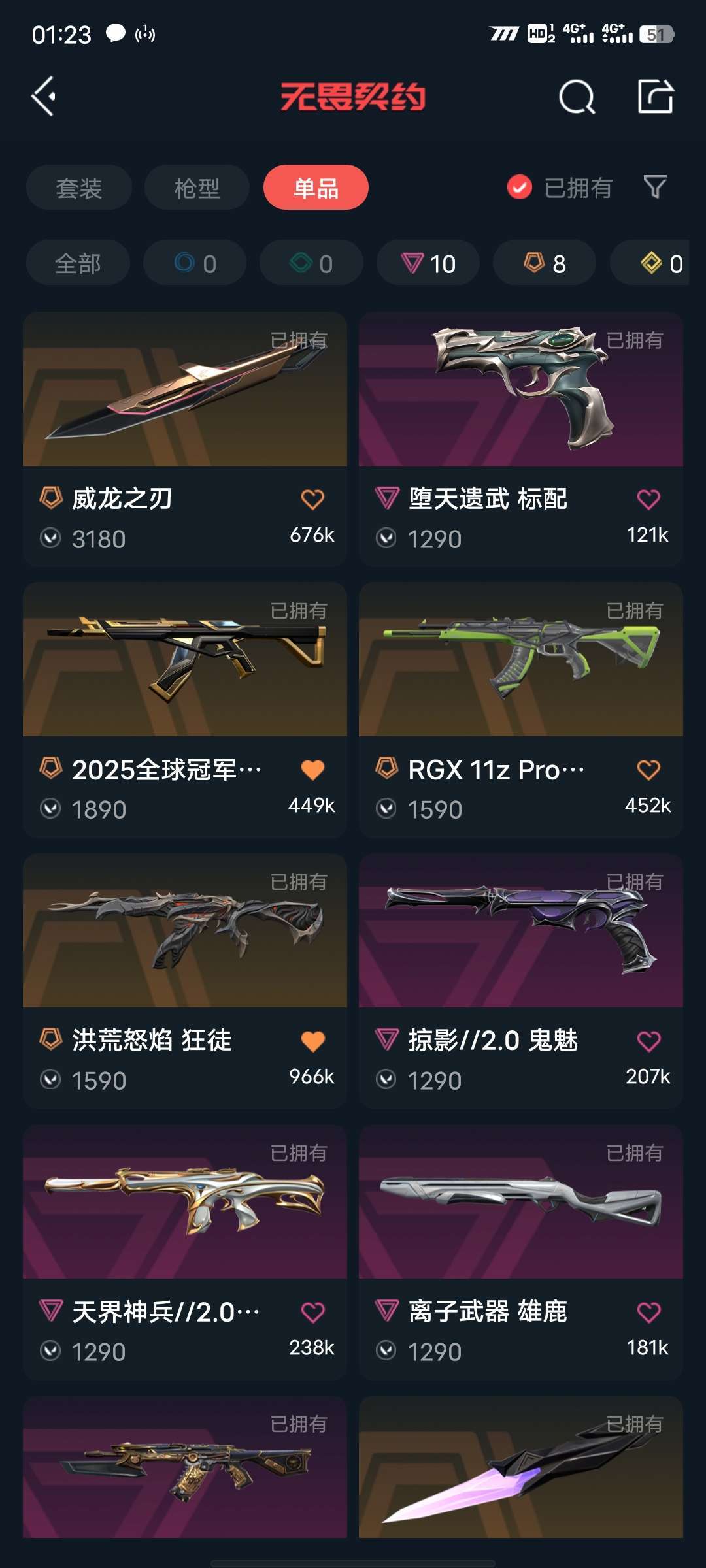This screenshot has width=706, height=1568.
Task: Open the search icon
Action: (x=577, y=97)
